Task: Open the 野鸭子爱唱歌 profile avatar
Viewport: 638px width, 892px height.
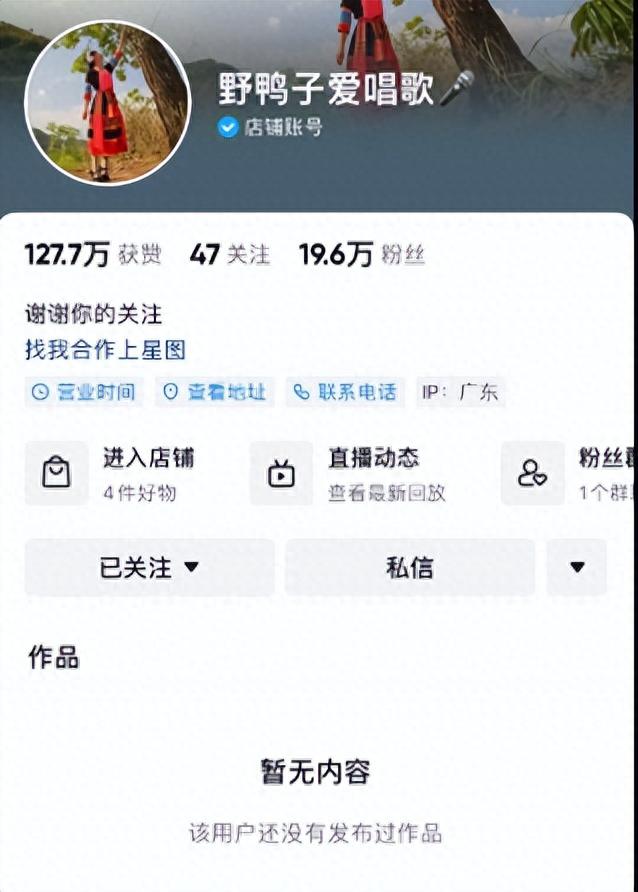Action: (x=107, y=103)
